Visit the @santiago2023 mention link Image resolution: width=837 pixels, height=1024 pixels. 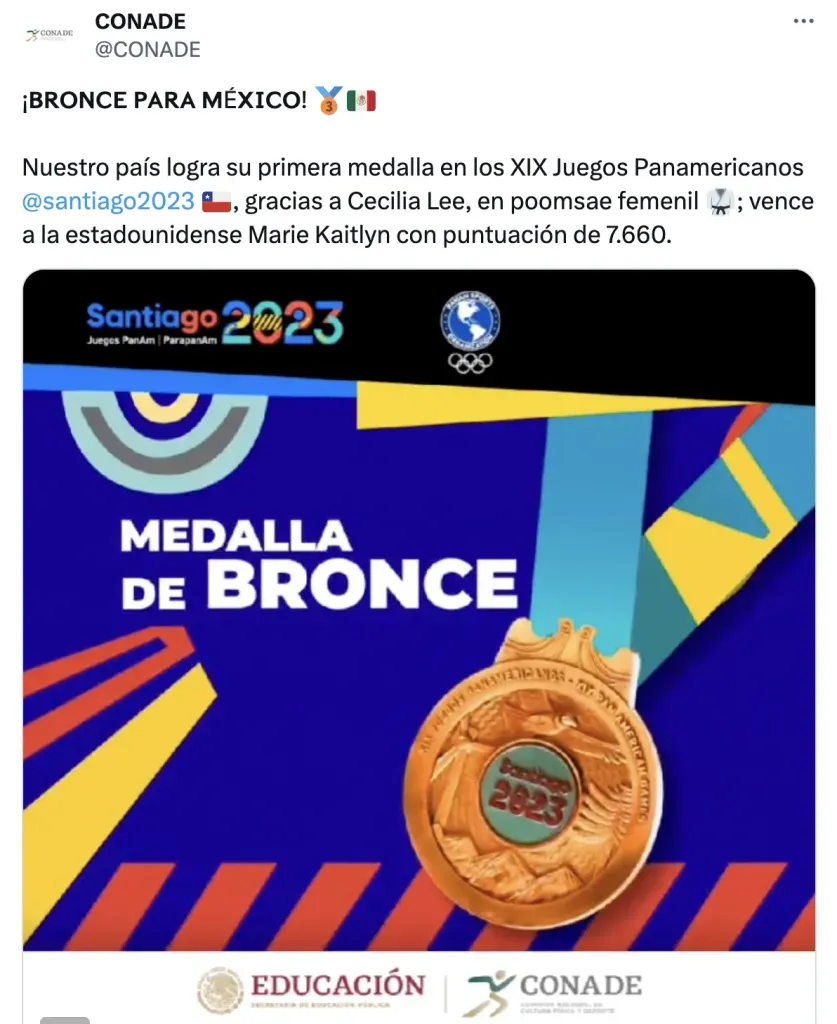108,201
